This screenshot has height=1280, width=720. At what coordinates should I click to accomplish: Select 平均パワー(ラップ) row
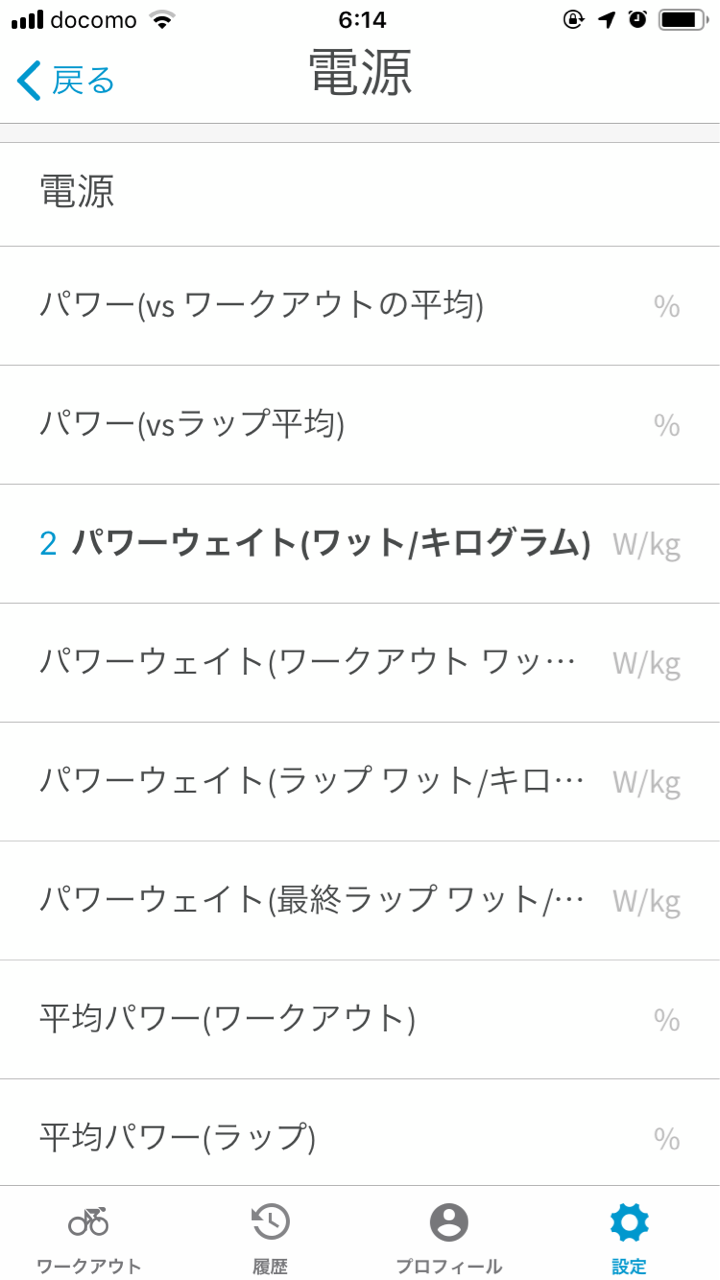[x=360, y=1133]
